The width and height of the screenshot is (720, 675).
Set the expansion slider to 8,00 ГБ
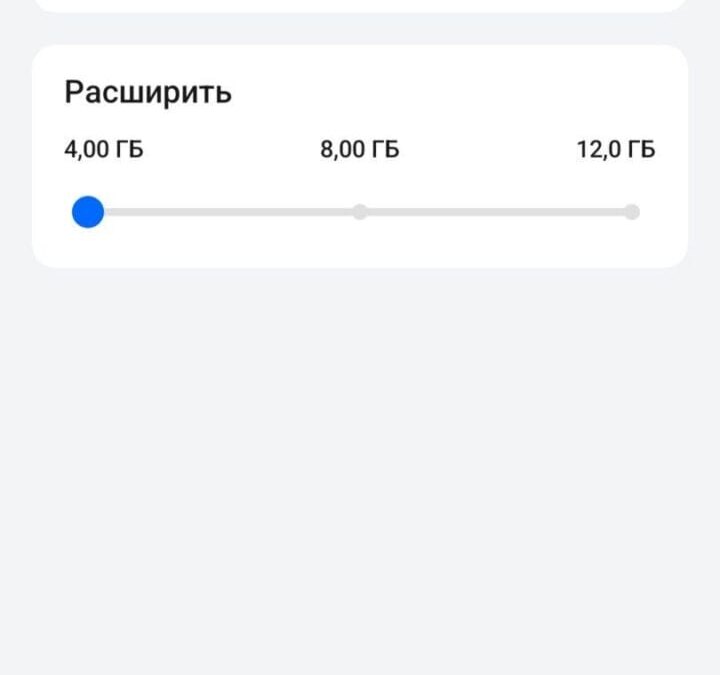[360, 212]
